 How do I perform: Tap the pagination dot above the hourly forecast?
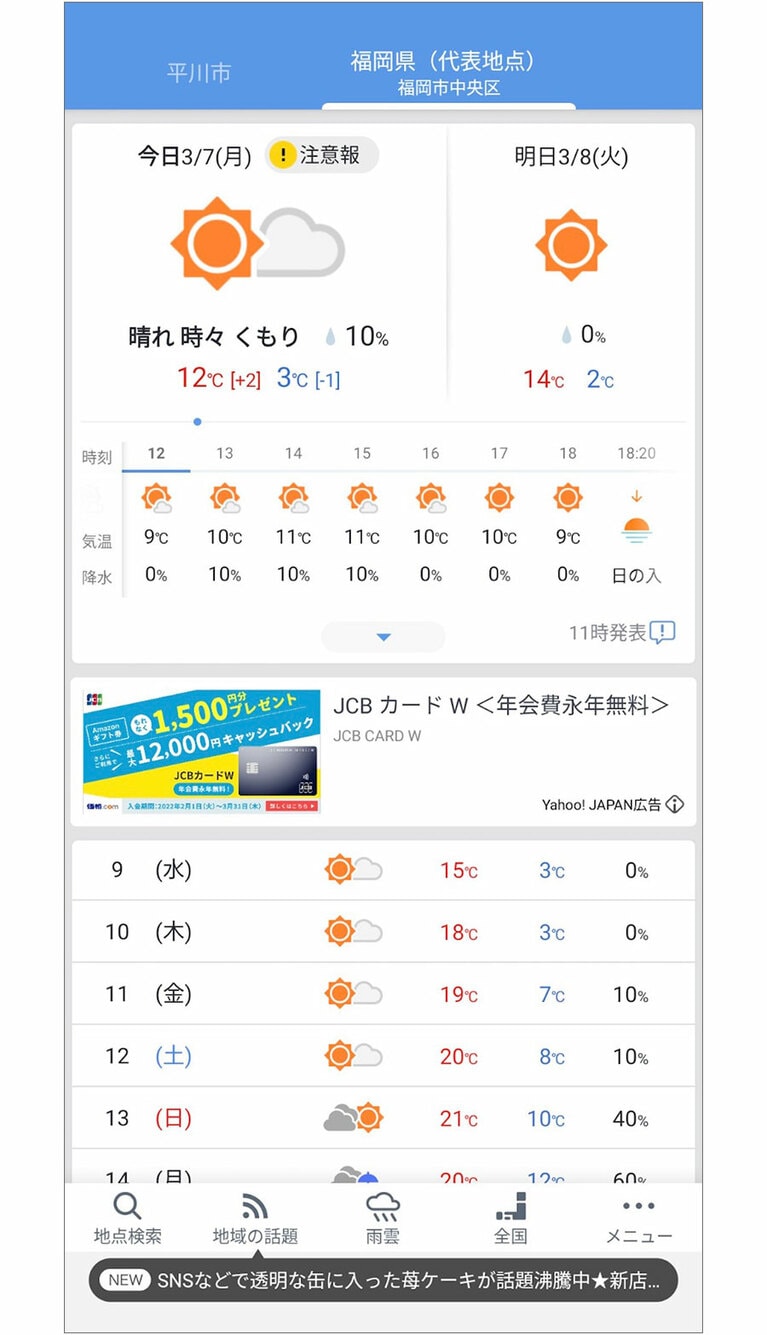point(197,421)
